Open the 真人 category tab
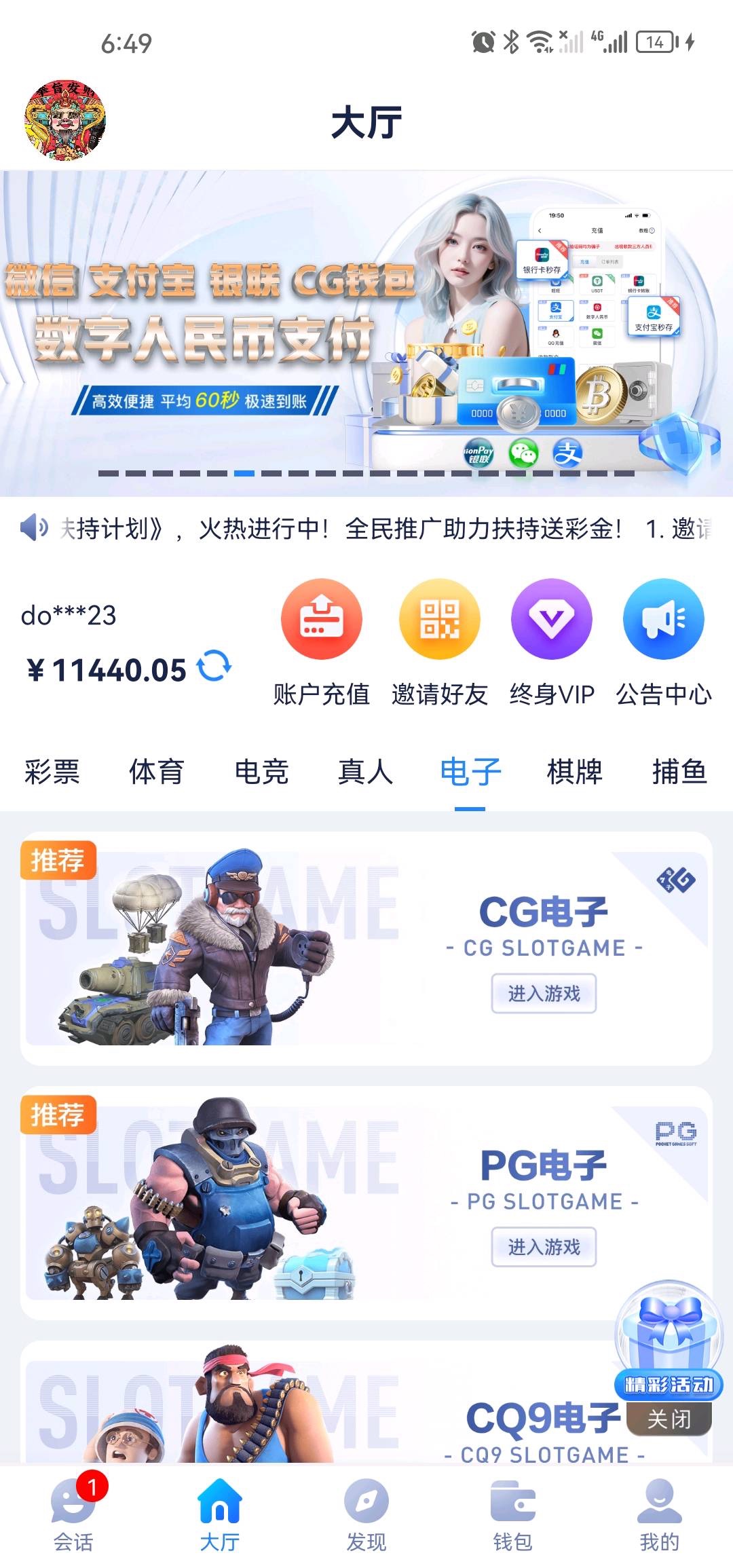This screenshot has width=733, height=1568. (x=366, y=772)
